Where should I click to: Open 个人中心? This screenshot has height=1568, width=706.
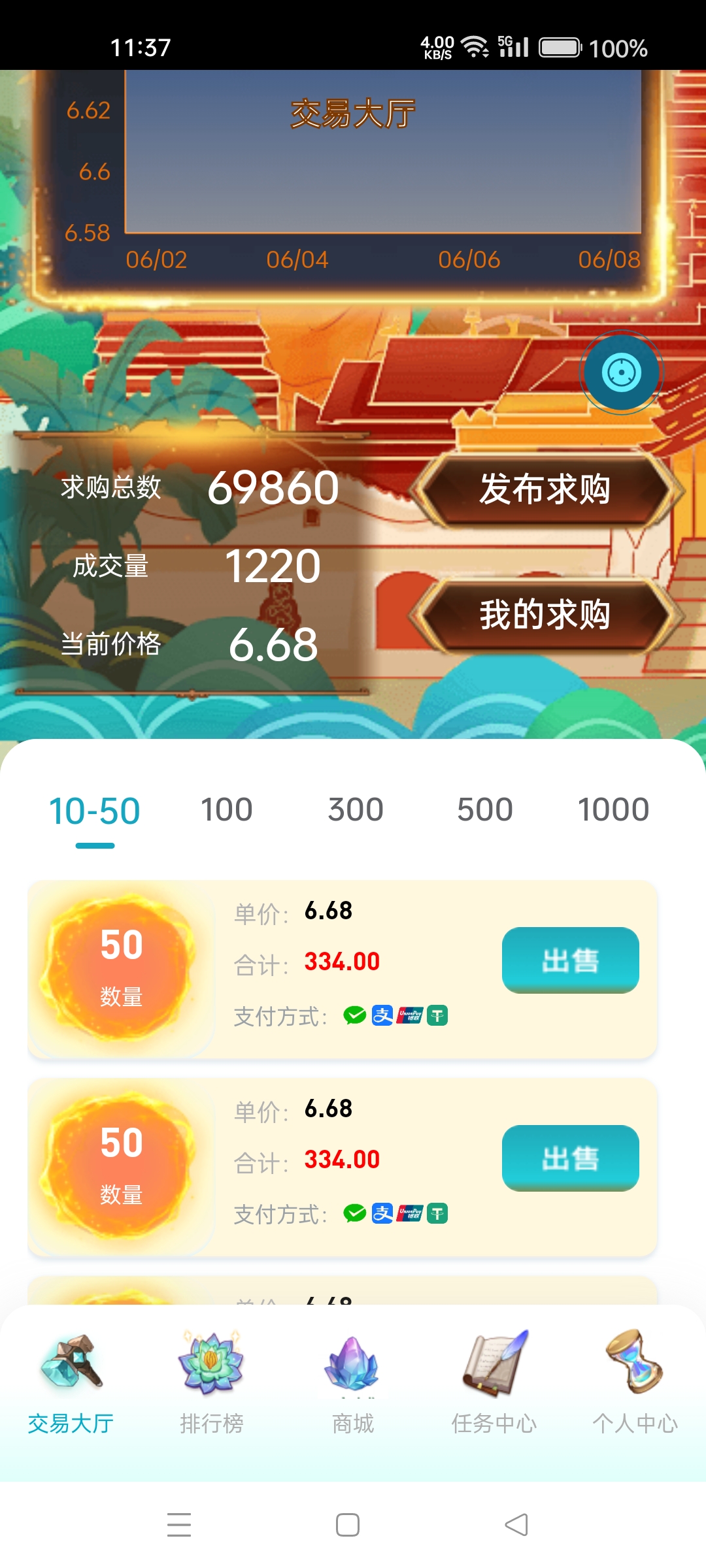pyautogui.click(x=635, y=1380)
